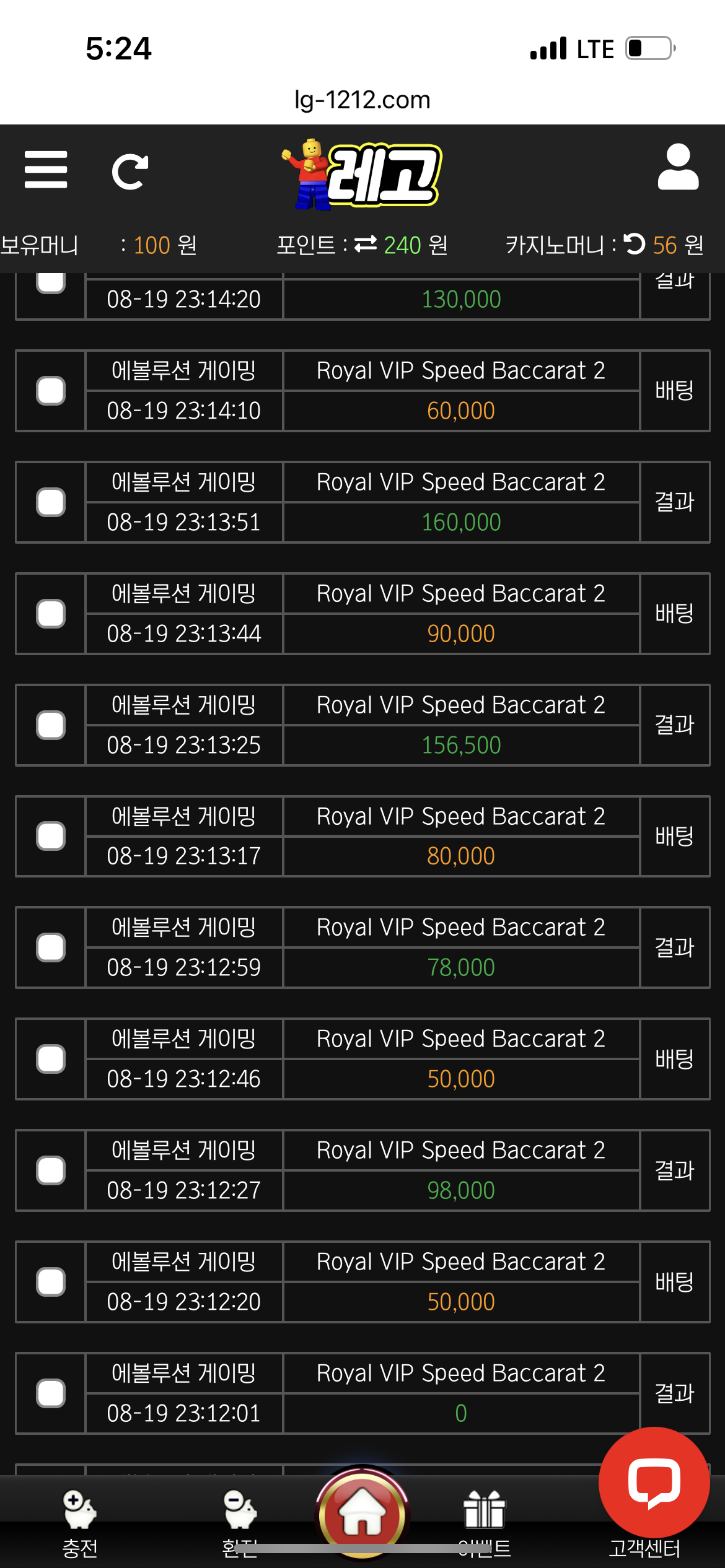This screenshot has height=1568, width=725.
Task: Tick the checkbox beside the 23:12:46 bet
Action: click(x=51, y=1059)
